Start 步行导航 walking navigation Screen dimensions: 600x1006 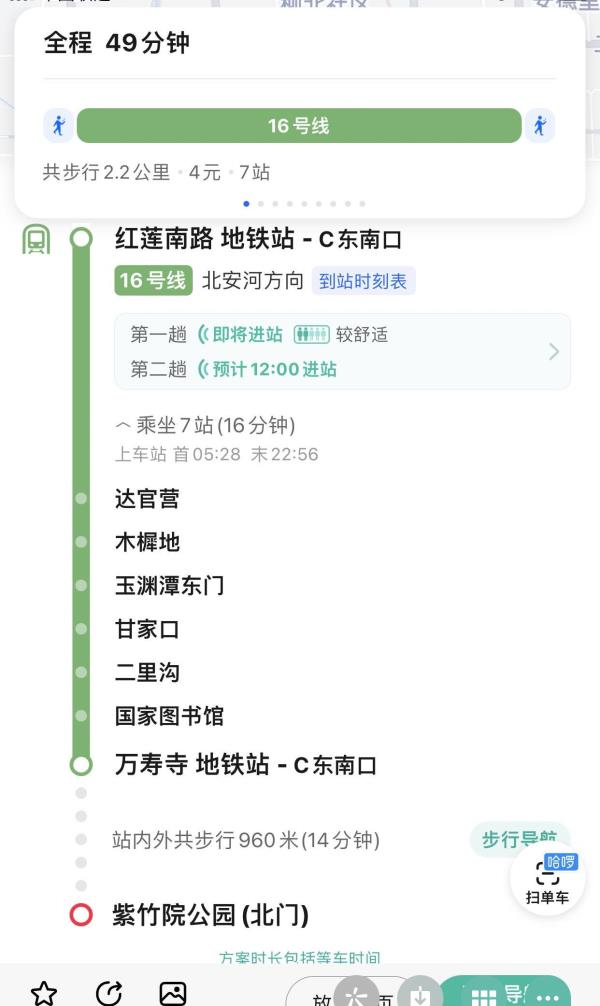(x=519, y=839)
